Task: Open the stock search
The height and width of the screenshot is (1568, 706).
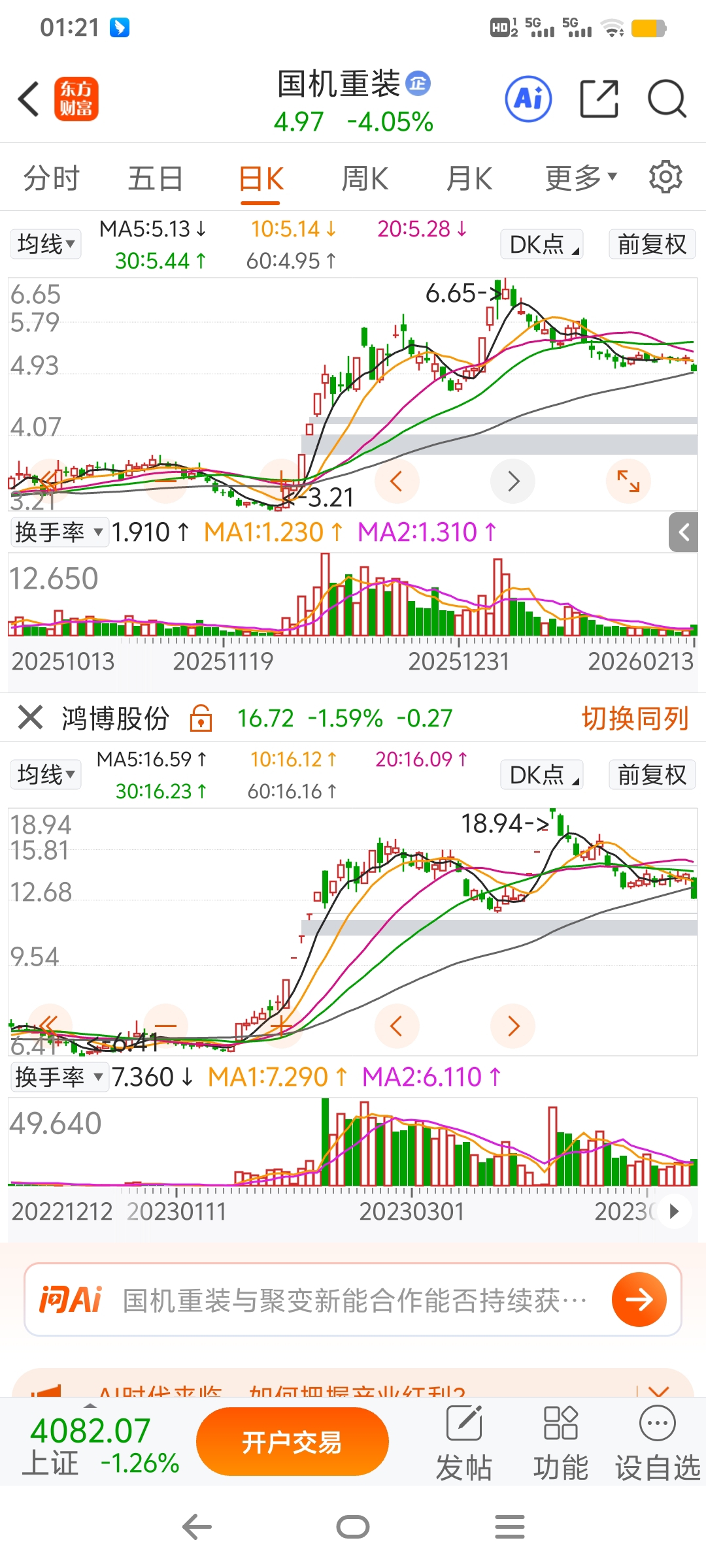Action: pos(666,99)
